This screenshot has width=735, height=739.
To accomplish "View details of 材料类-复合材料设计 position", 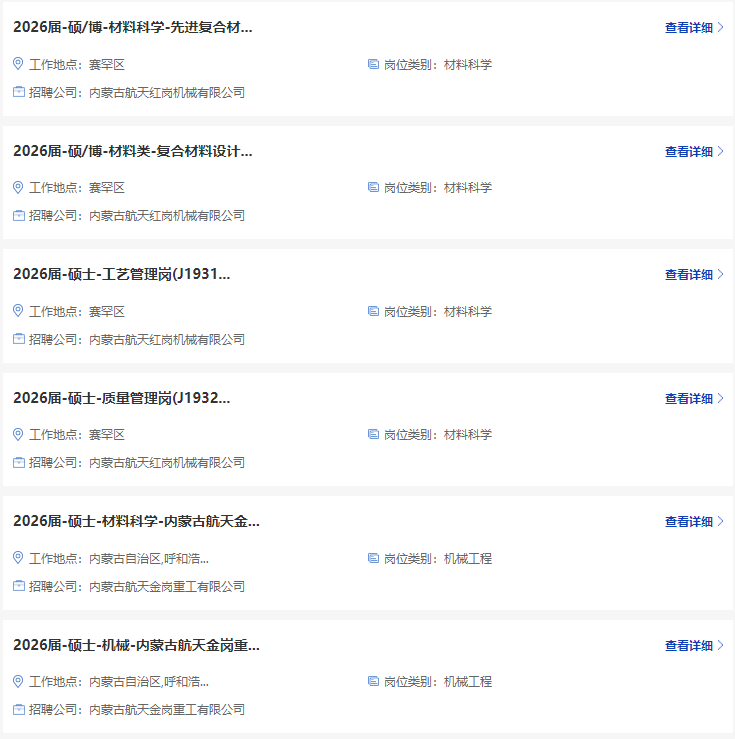I will pyautogui.click(x=693, y=152).
